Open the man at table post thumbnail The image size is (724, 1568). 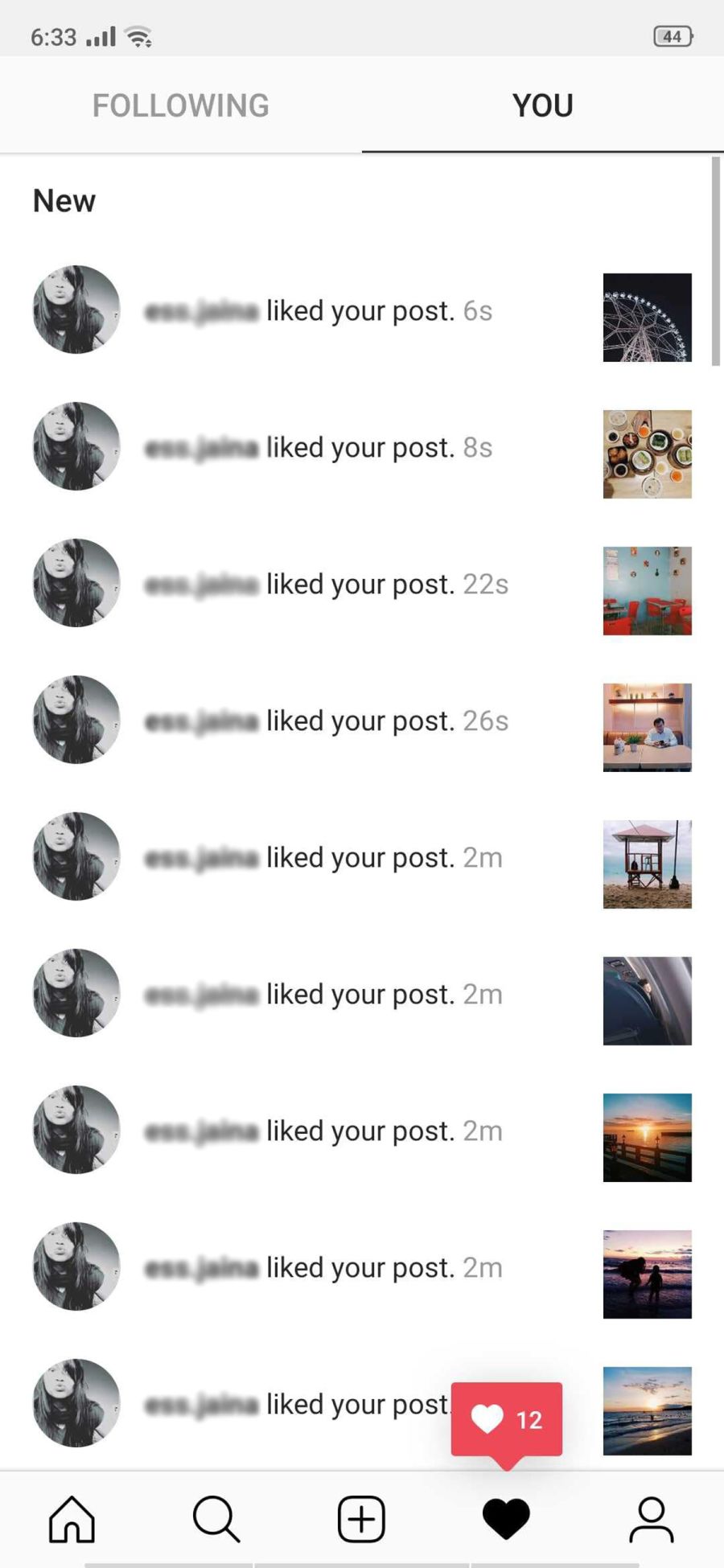(x=647, y=728)
